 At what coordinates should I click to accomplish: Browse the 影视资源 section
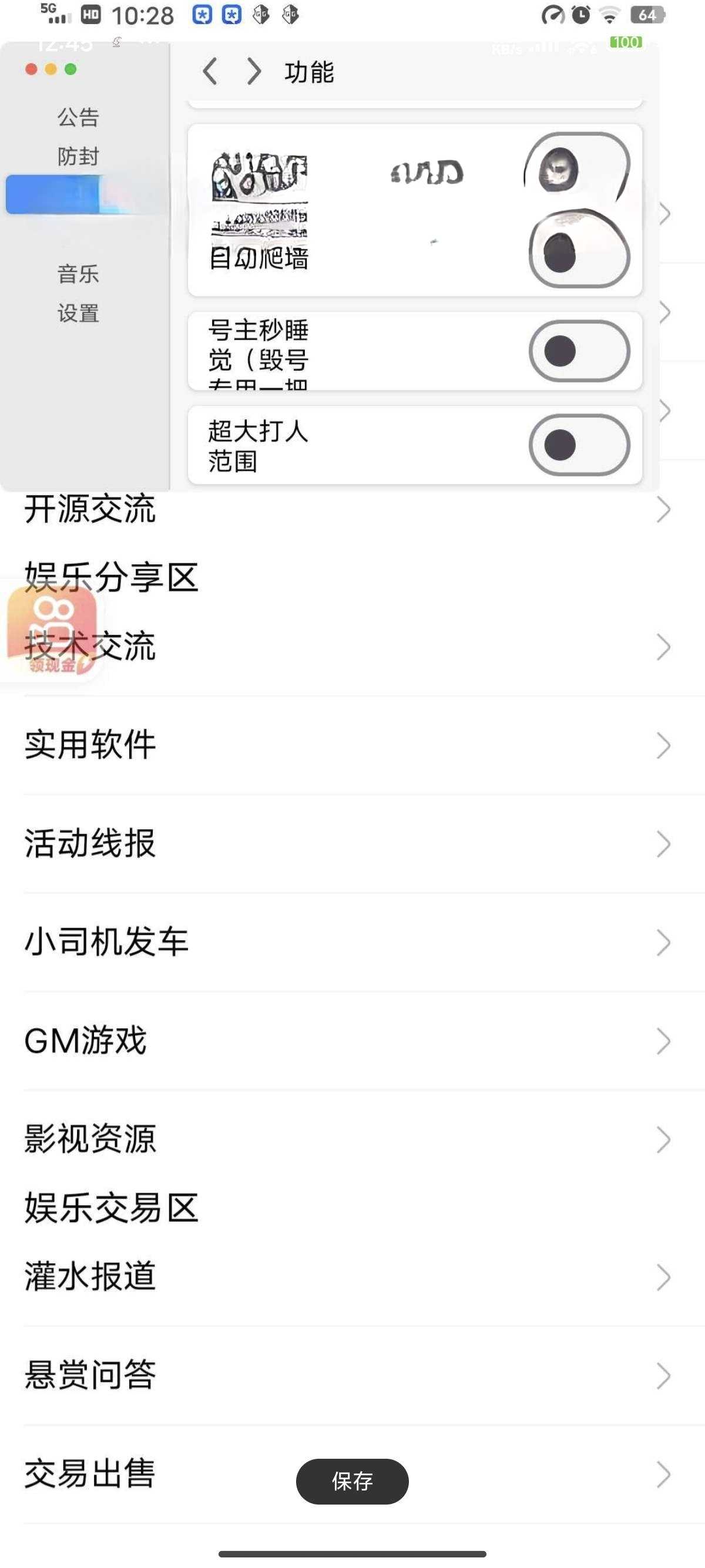pos(90,1139)
